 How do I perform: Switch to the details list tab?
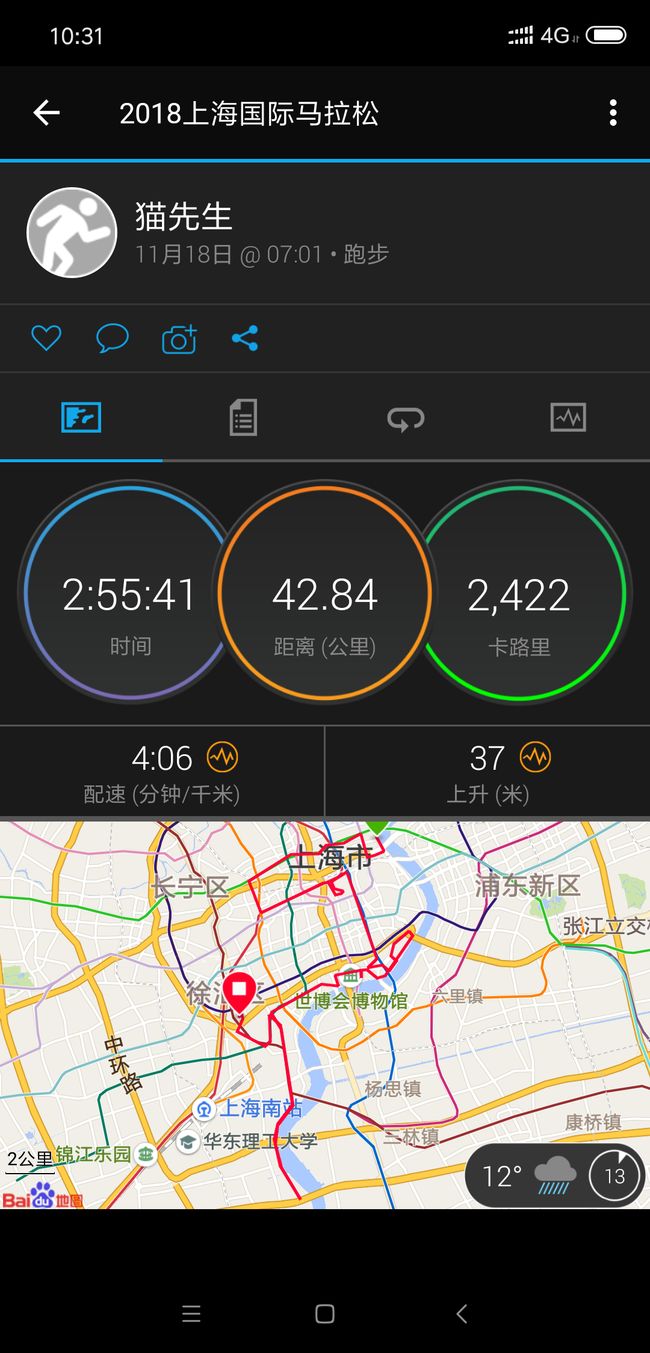click(243, 417)
